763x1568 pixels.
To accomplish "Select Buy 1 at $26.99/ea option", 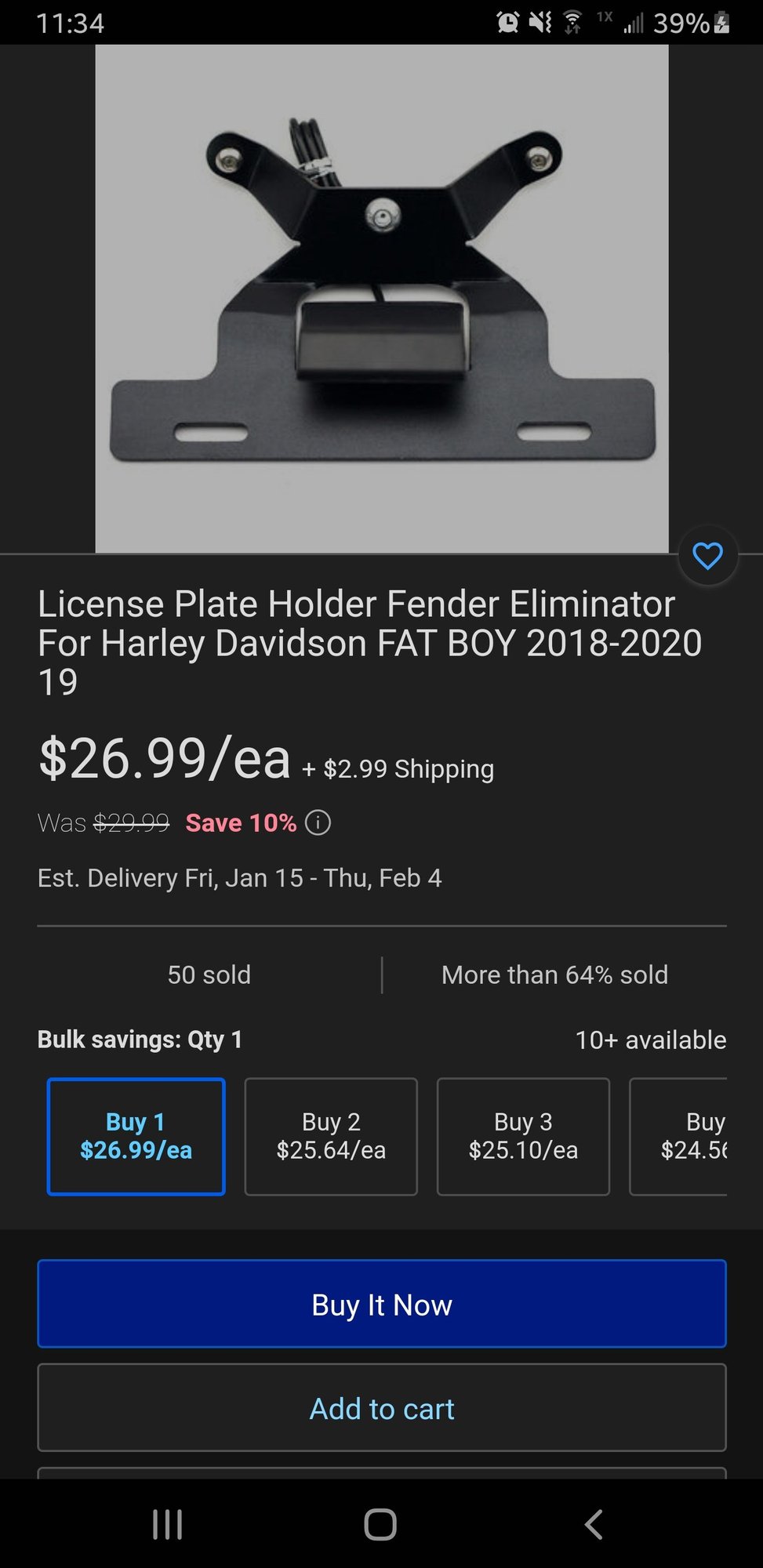I will [x=136, y=1136].
